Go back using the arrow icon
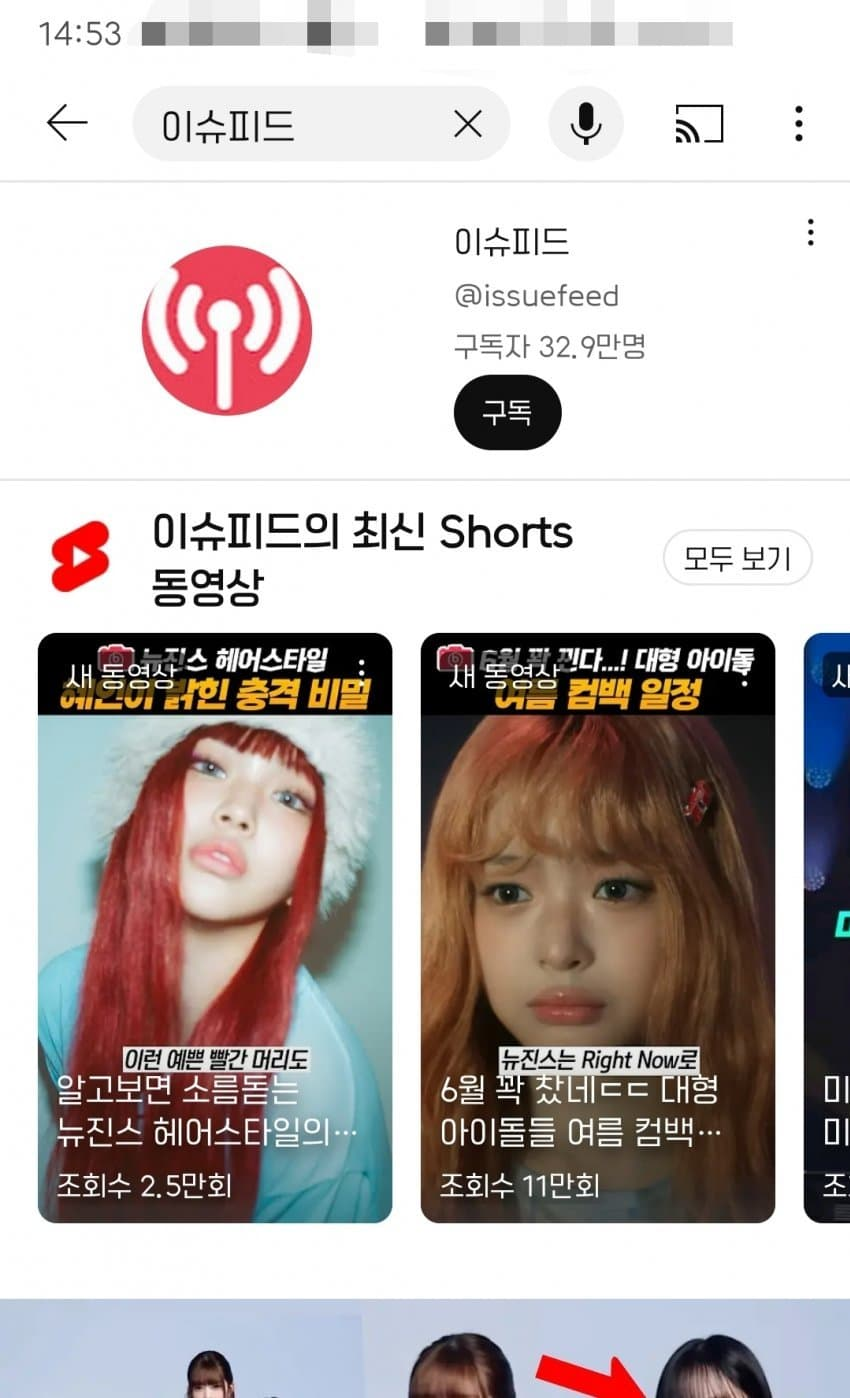This screenshot has height=1398, width=850. pyautogui.click(x=67, y=124)
